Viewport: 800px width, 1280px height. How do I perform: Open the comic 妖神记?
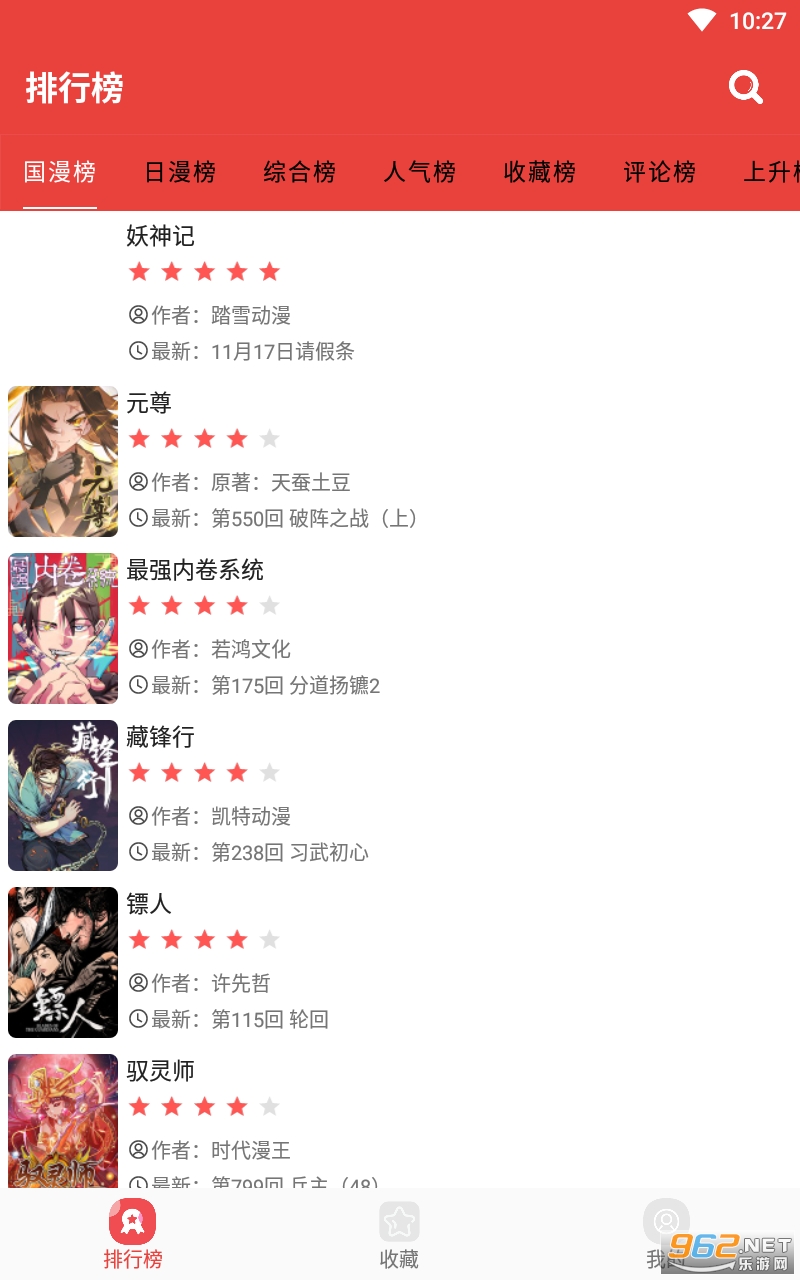click(400, 294)
